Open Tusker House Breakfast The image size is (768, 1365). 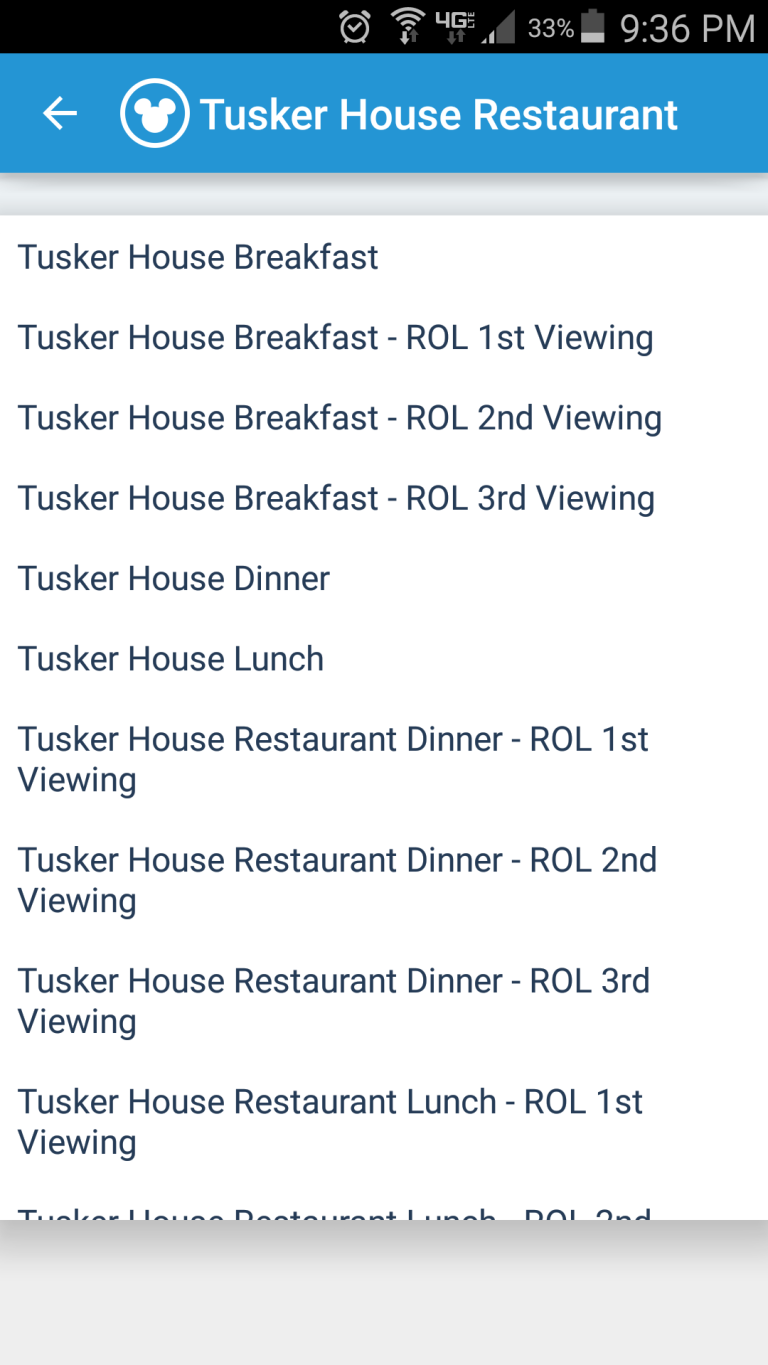tap(384, 257)
